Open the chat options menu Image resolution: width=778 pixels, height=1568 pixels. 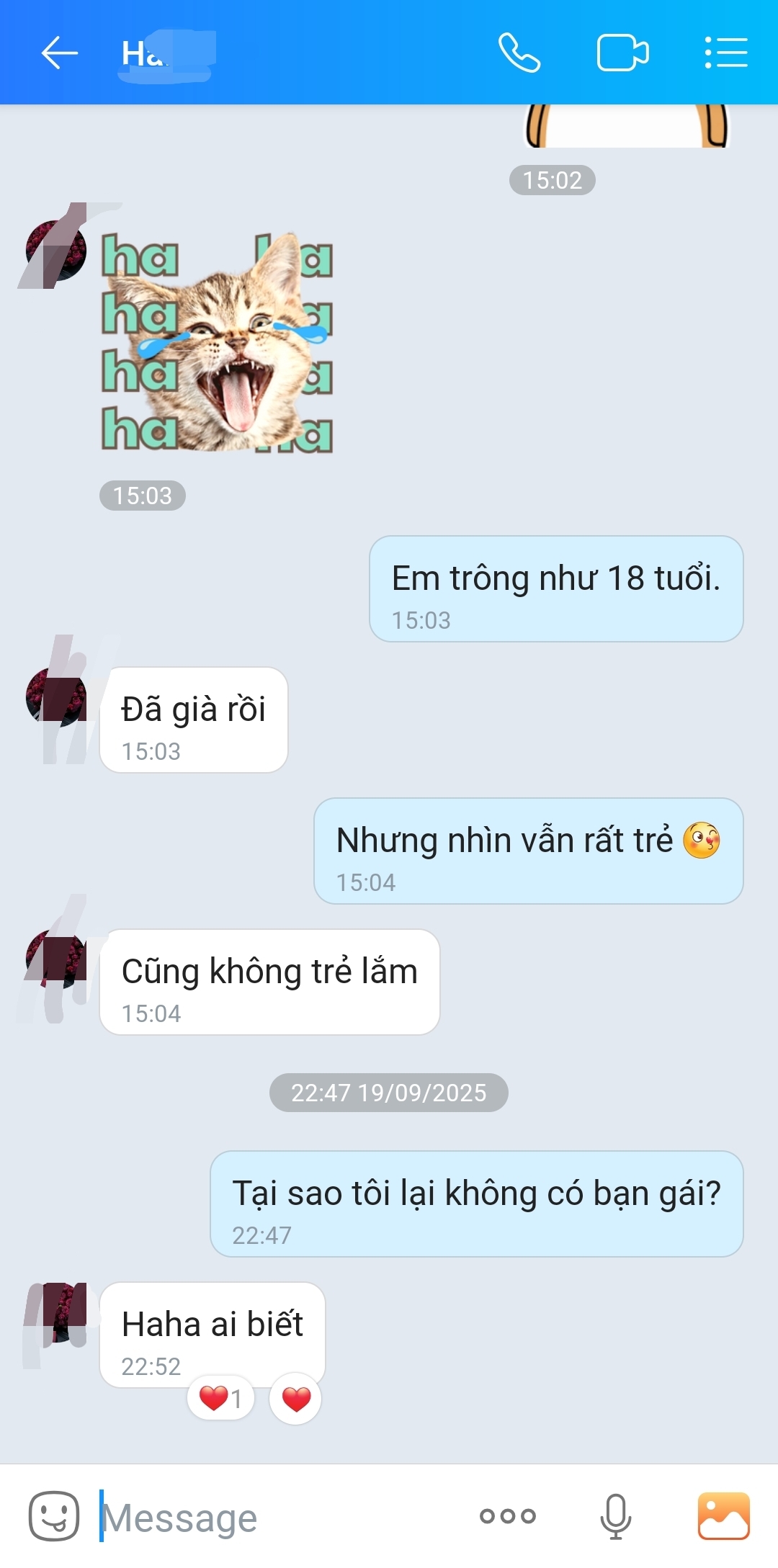[x=725, y=53]
